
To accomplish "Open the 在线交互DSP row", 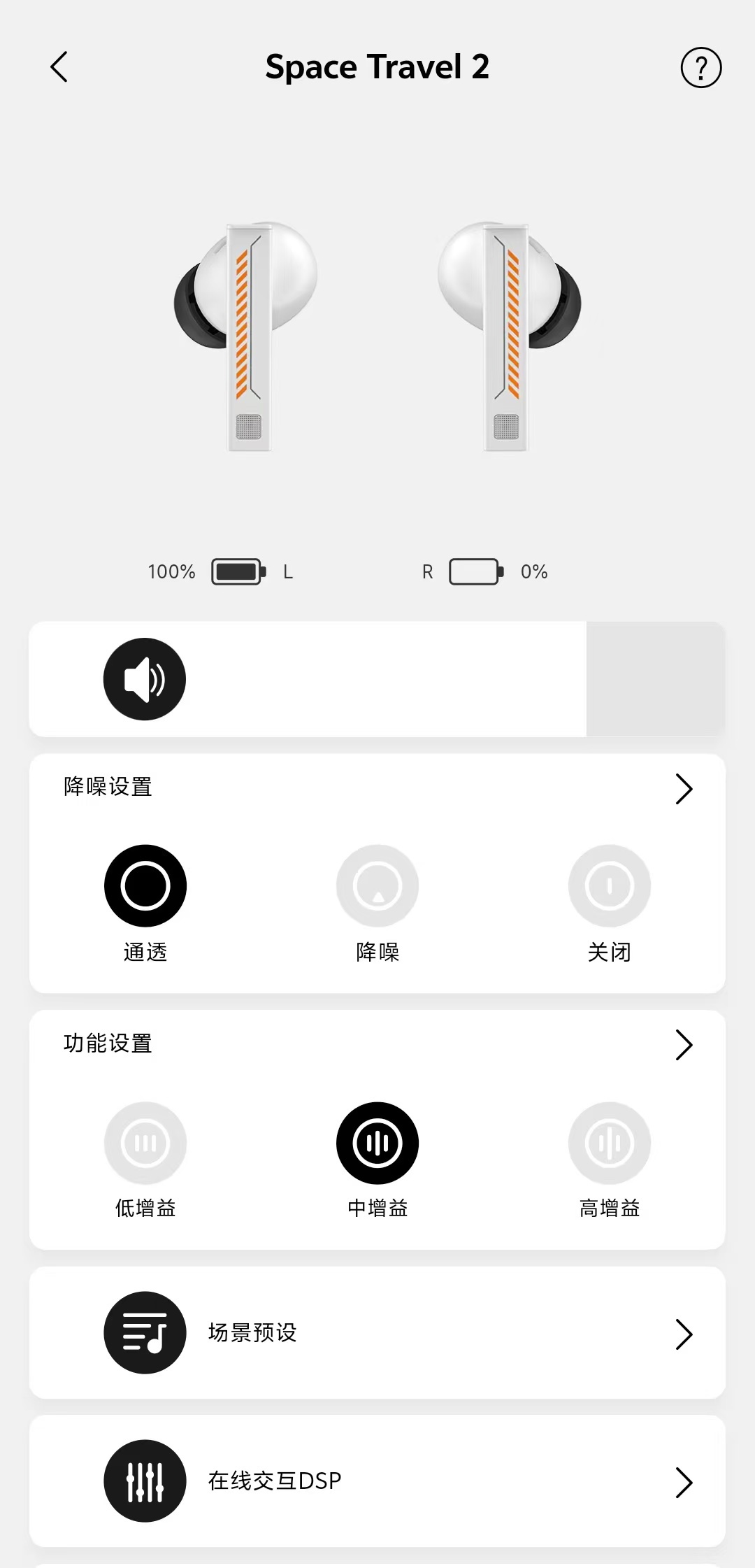I will coord(377,1481).
